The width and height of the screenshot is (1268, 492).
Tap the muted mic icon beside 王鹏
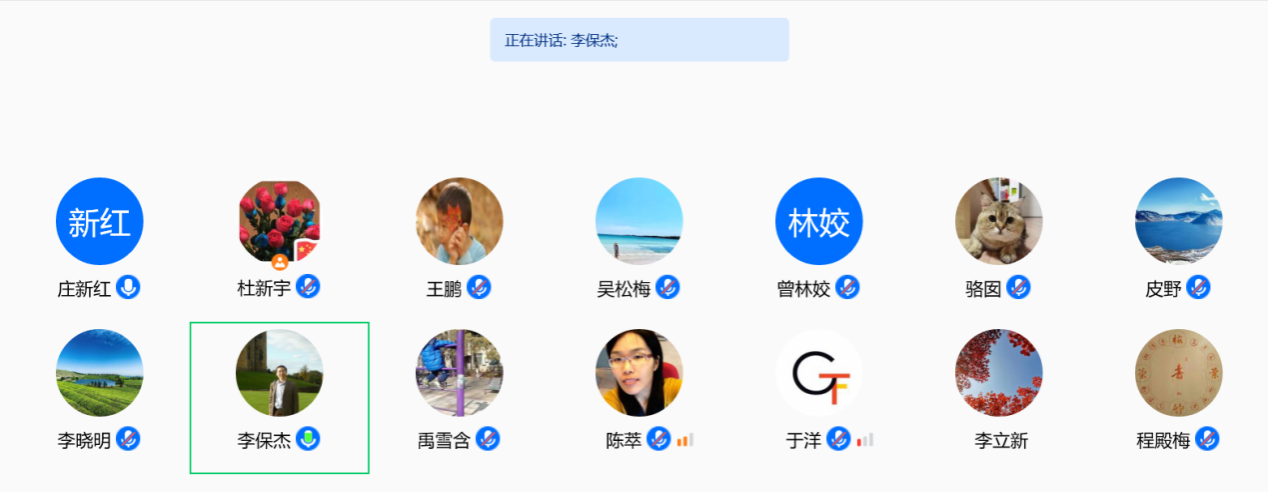click(x=479, y=288)
